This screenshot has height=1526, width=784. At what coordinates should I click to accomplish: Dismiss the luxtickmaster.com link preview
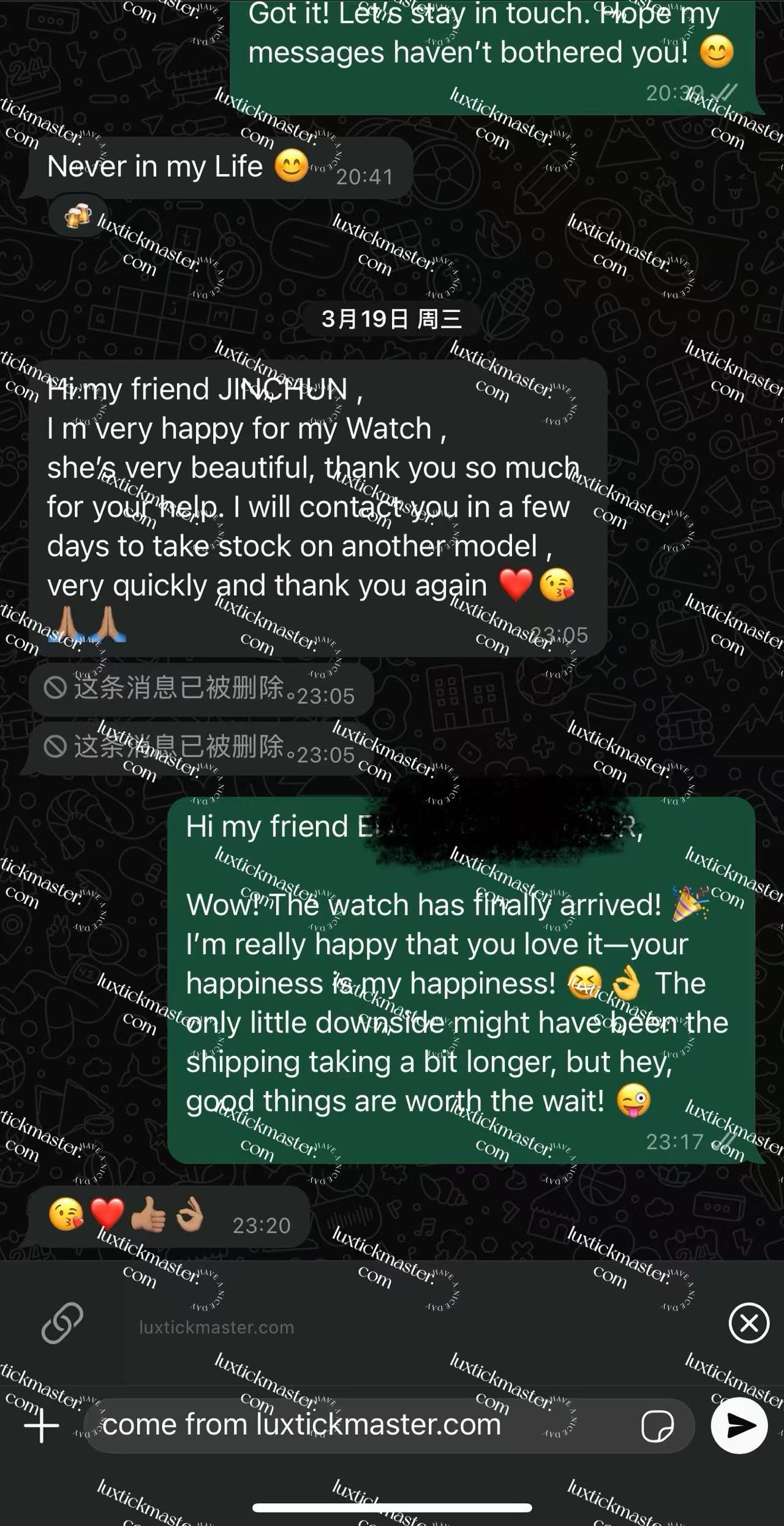click(x=748, y=1323)
